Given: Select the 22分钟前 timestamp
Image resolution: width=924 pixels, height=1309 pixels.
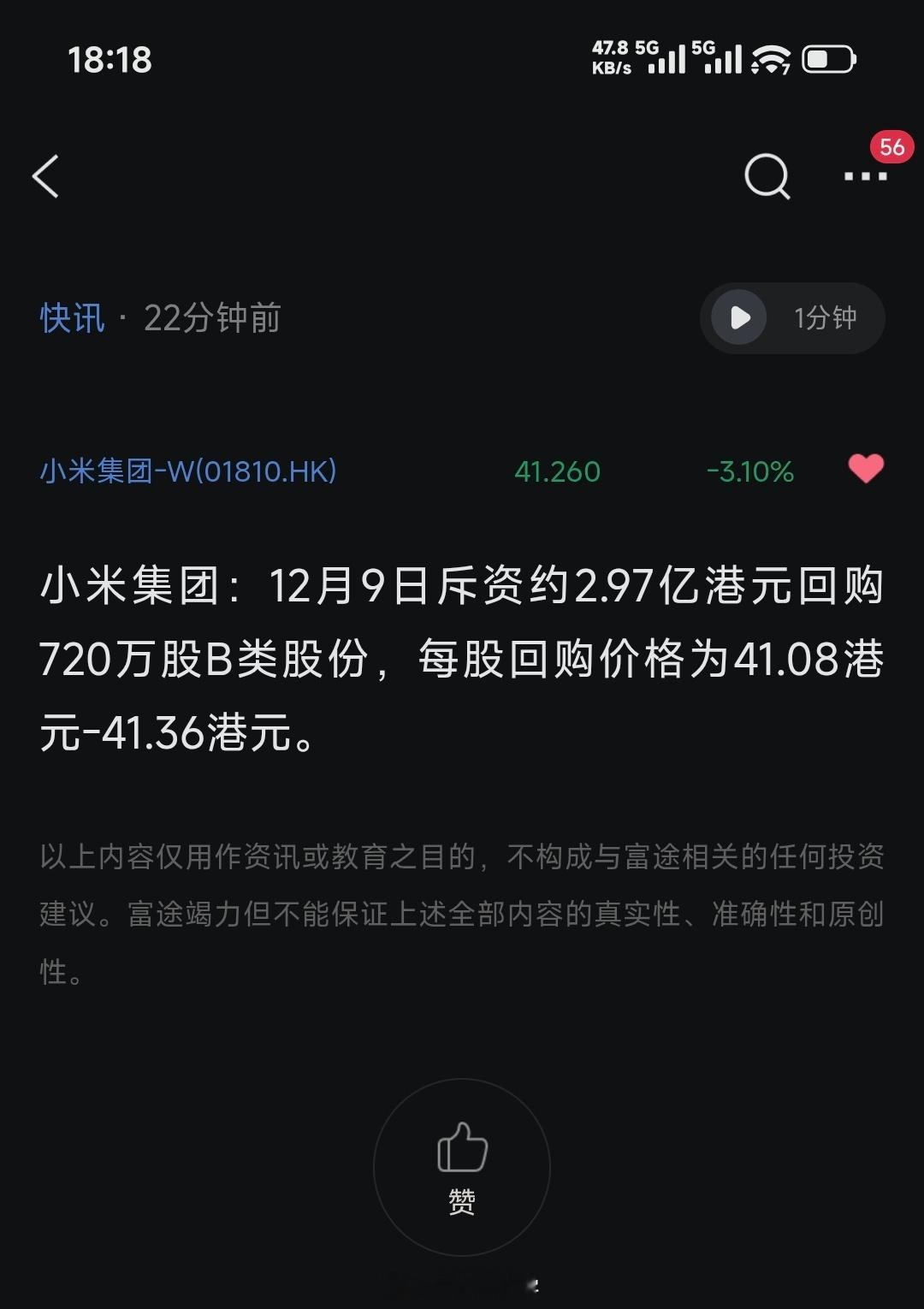Looking at the screenshot, I should coord(211,317).
